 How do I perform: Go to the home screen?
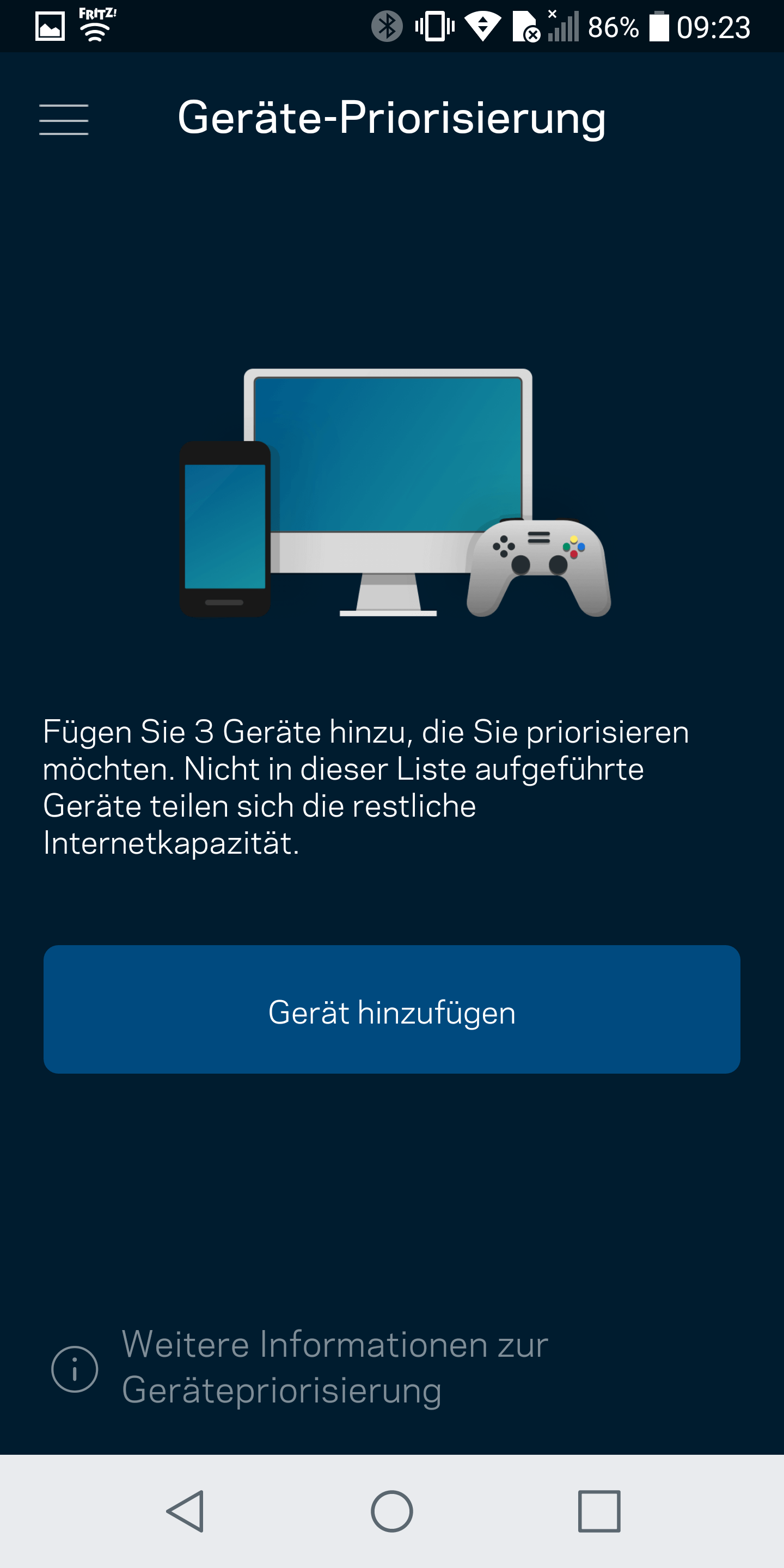tap(392, 1511)
